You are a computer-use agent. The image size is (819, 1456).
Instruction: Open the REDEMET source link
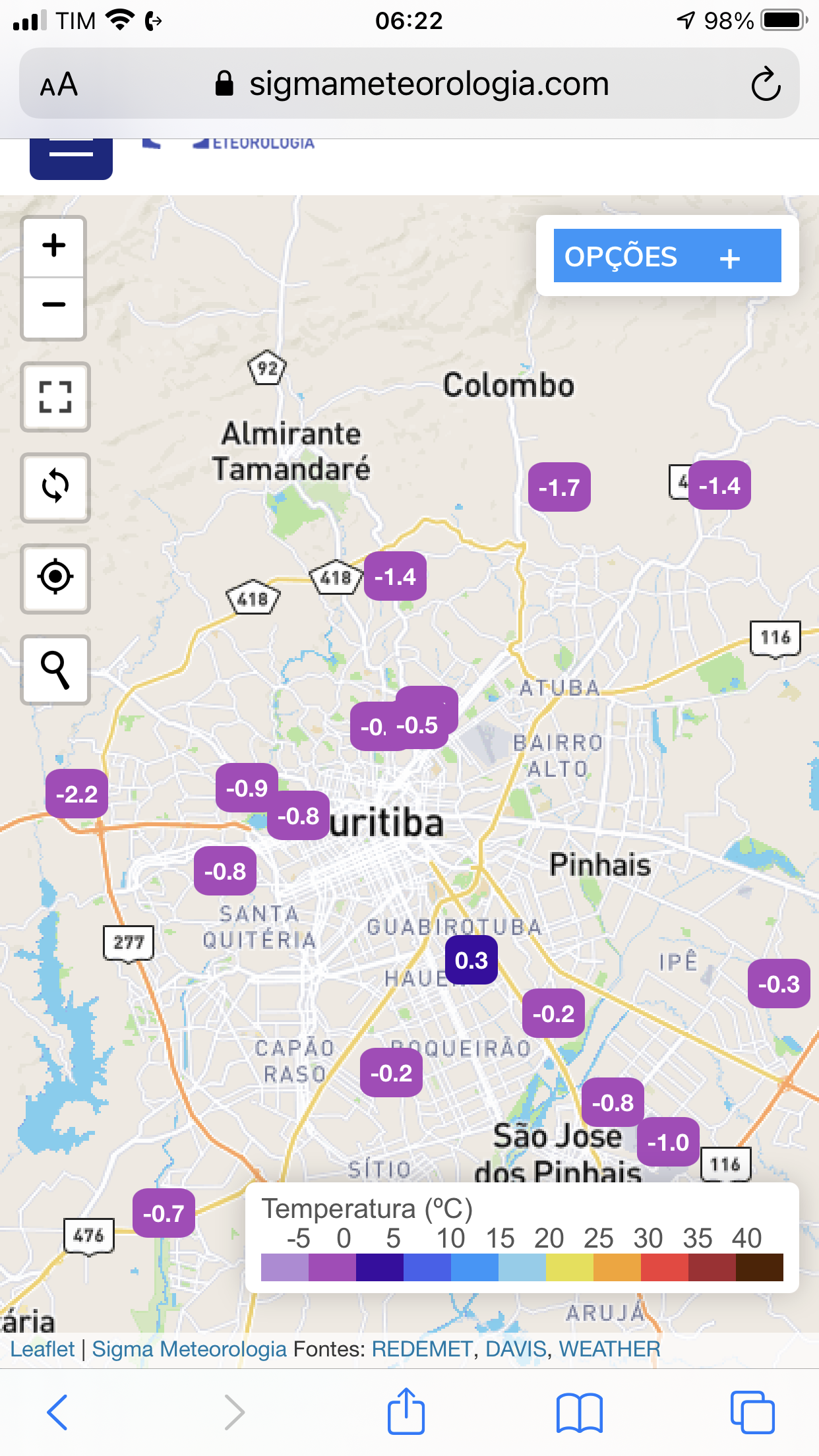coord(422,1349)
